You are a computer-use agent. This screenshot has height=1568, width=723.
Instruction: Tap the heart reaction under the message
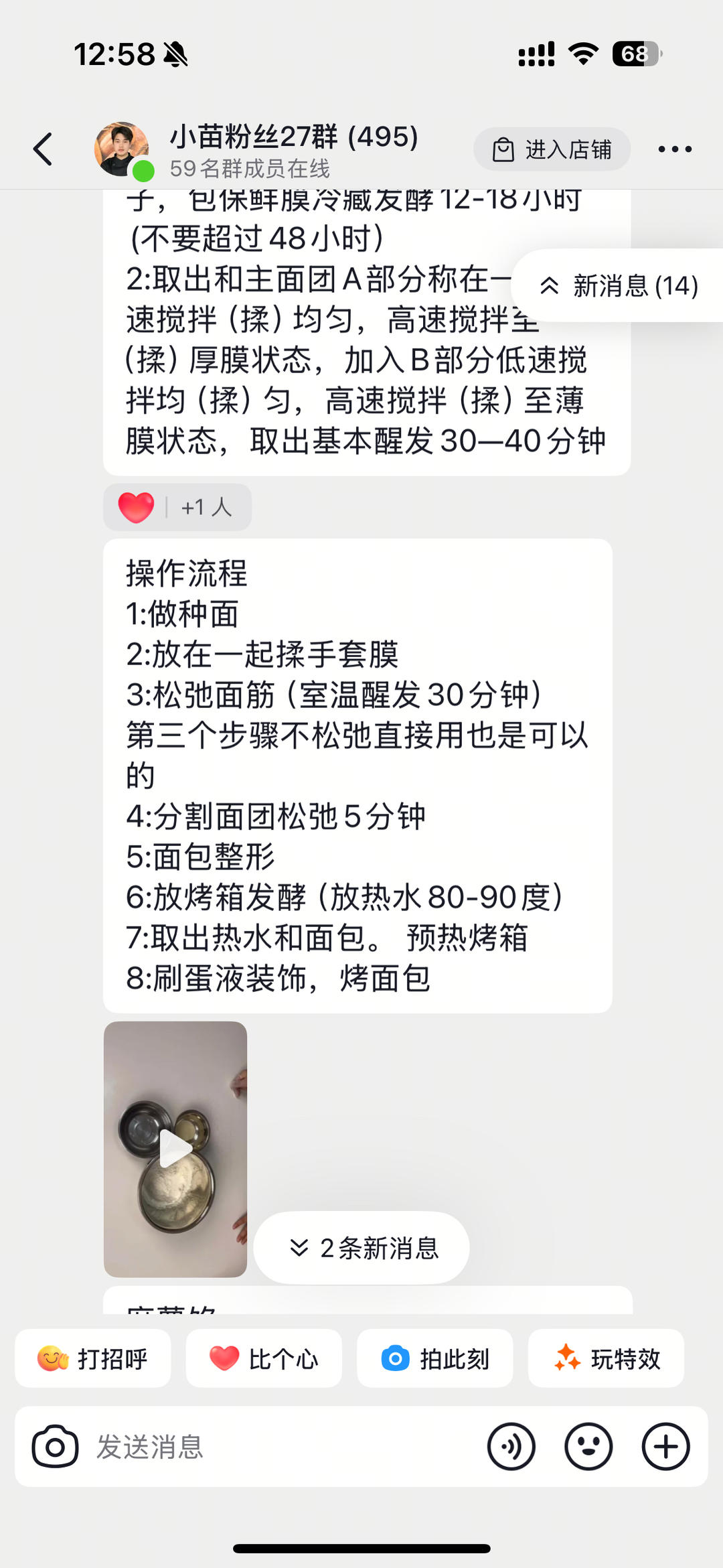[137, 507]
